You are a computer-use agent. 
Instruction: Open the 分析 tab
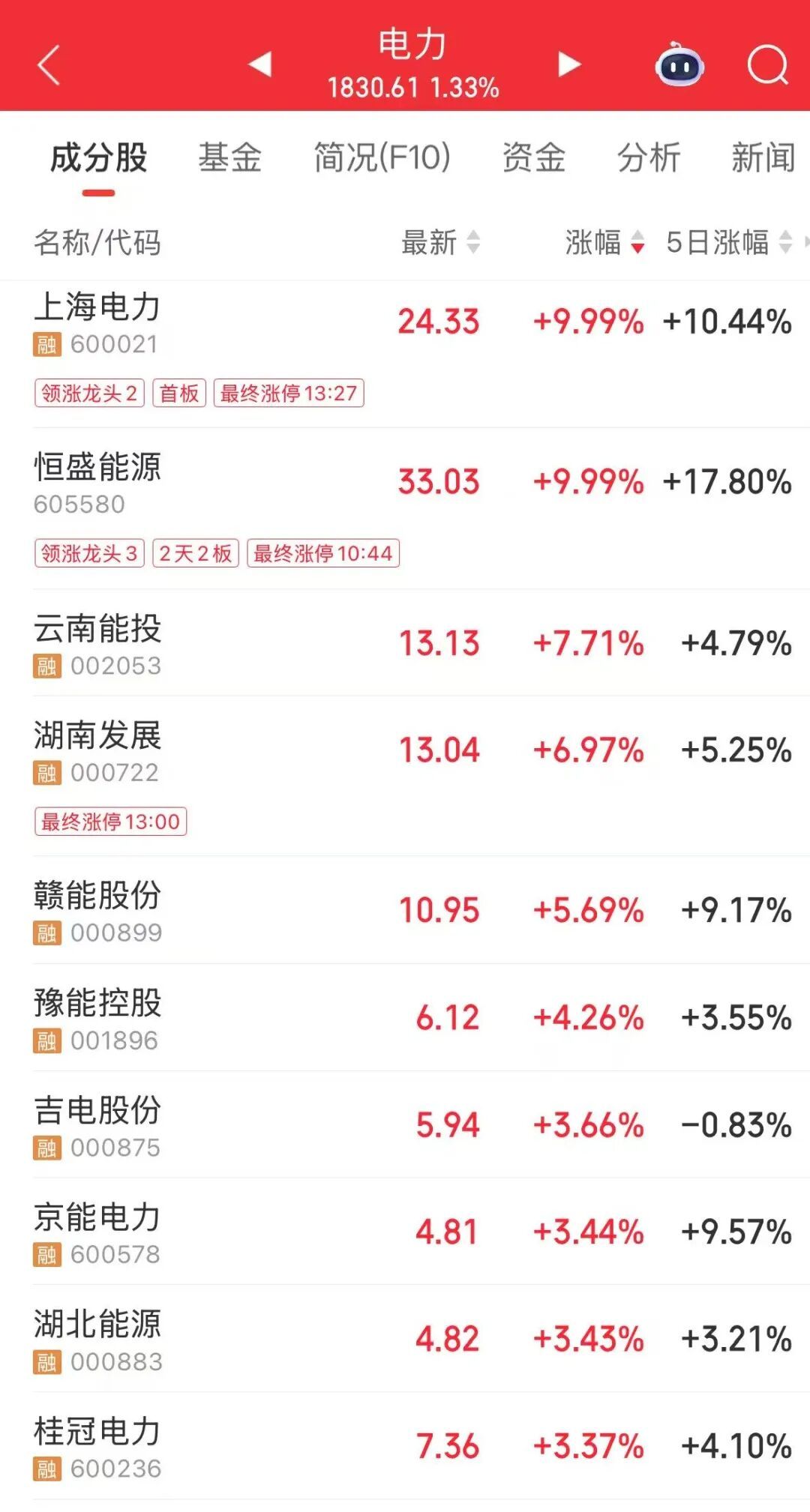click(648, 158)
